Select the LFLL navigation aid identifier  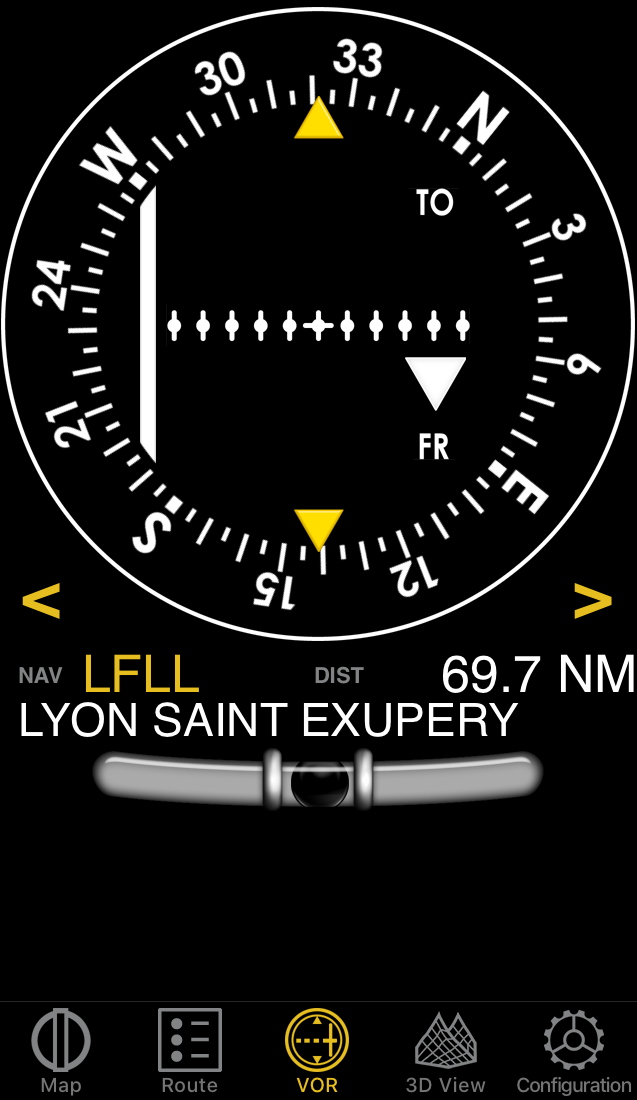(x=141, y=674)
